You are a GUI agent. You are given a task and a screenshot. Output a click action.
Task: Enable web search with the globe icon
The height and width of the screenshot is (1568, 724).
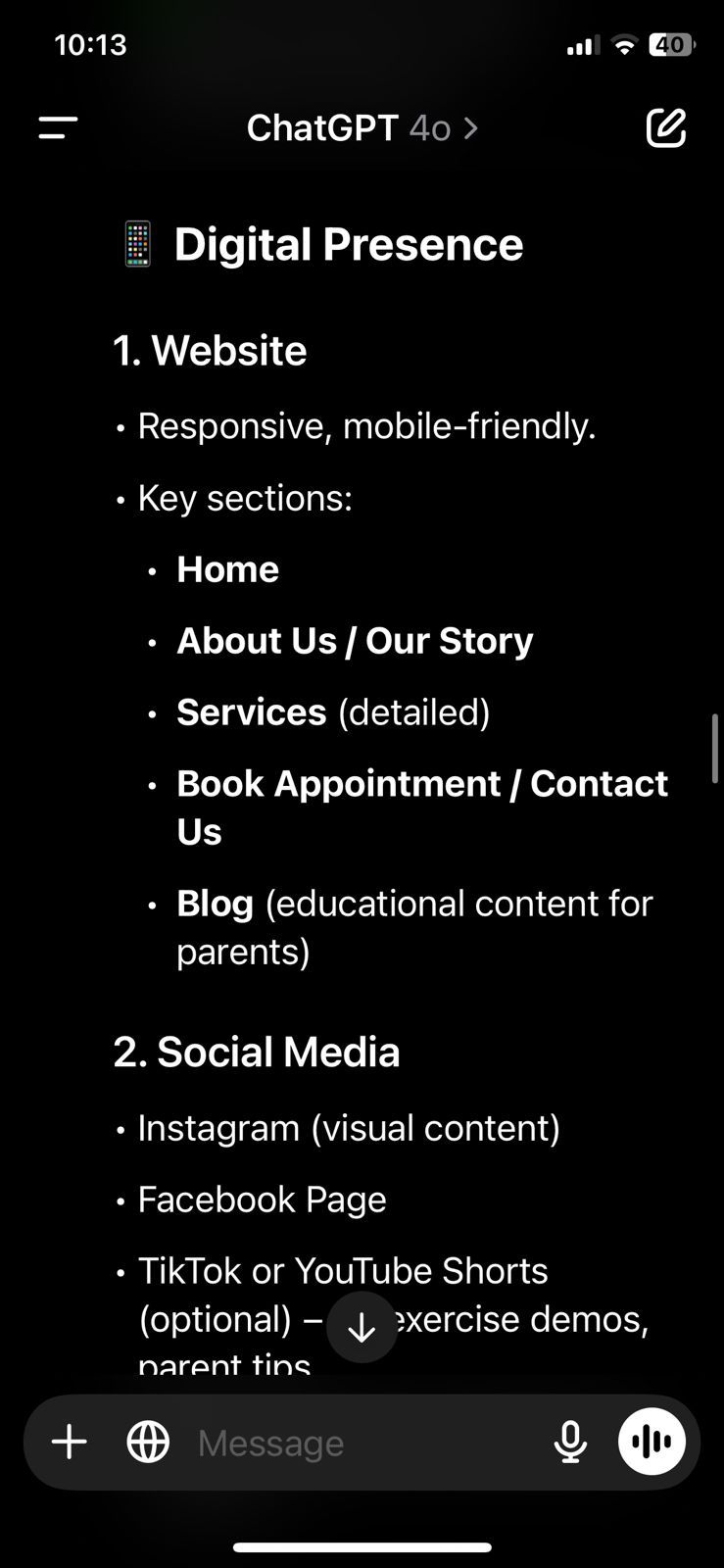pos(148,1443)
